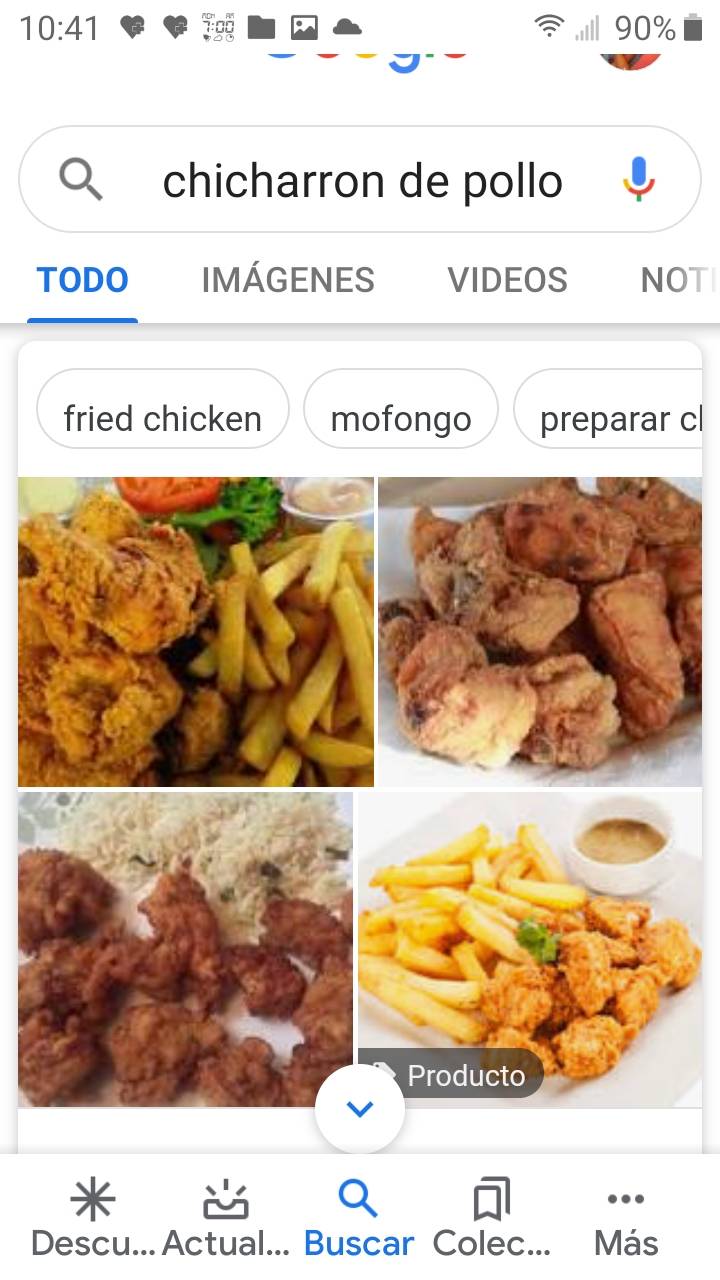Tap the search box with chicharron de pollo
Viewport: 720px width, 1280px height.
pyautogui.click(x=362, y=181)
